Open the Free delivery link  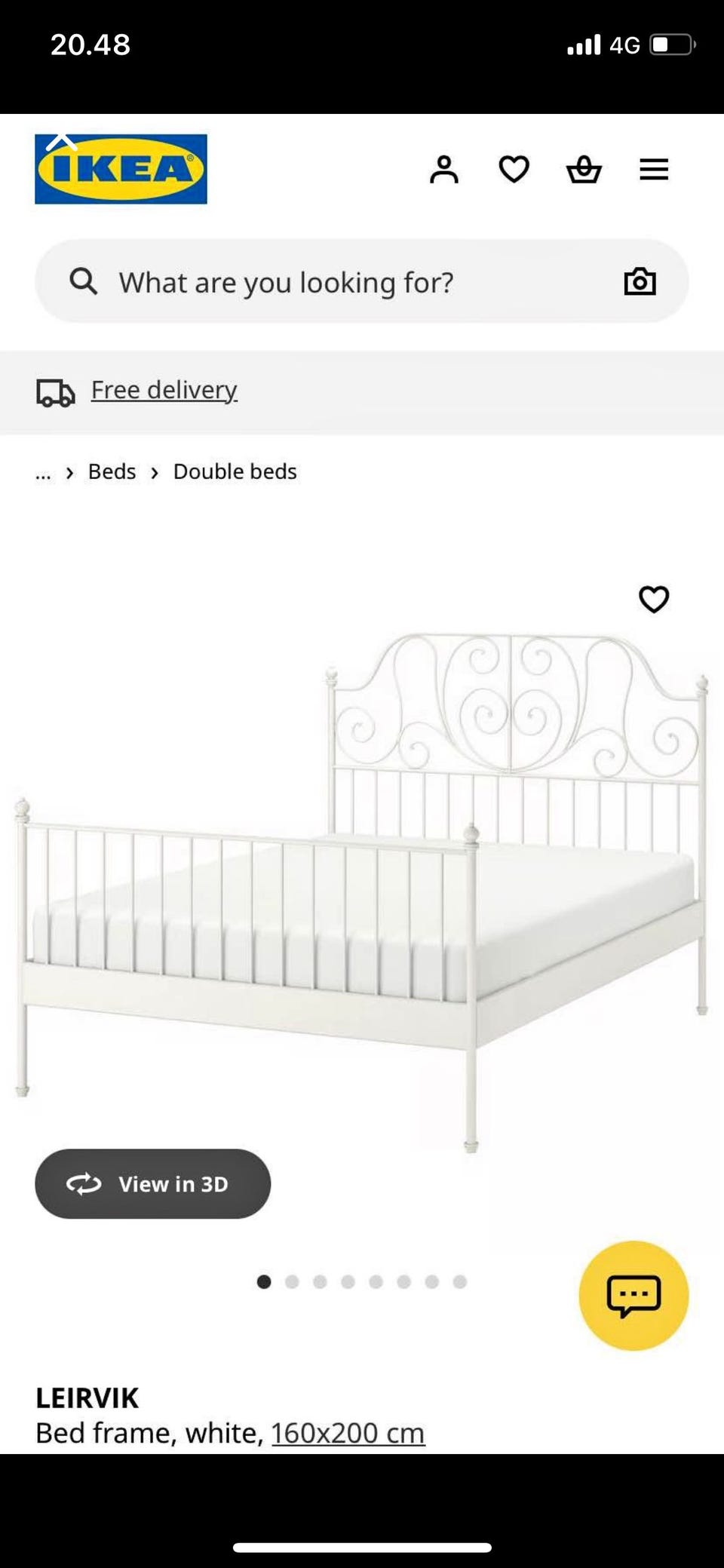tap(164, 390)
